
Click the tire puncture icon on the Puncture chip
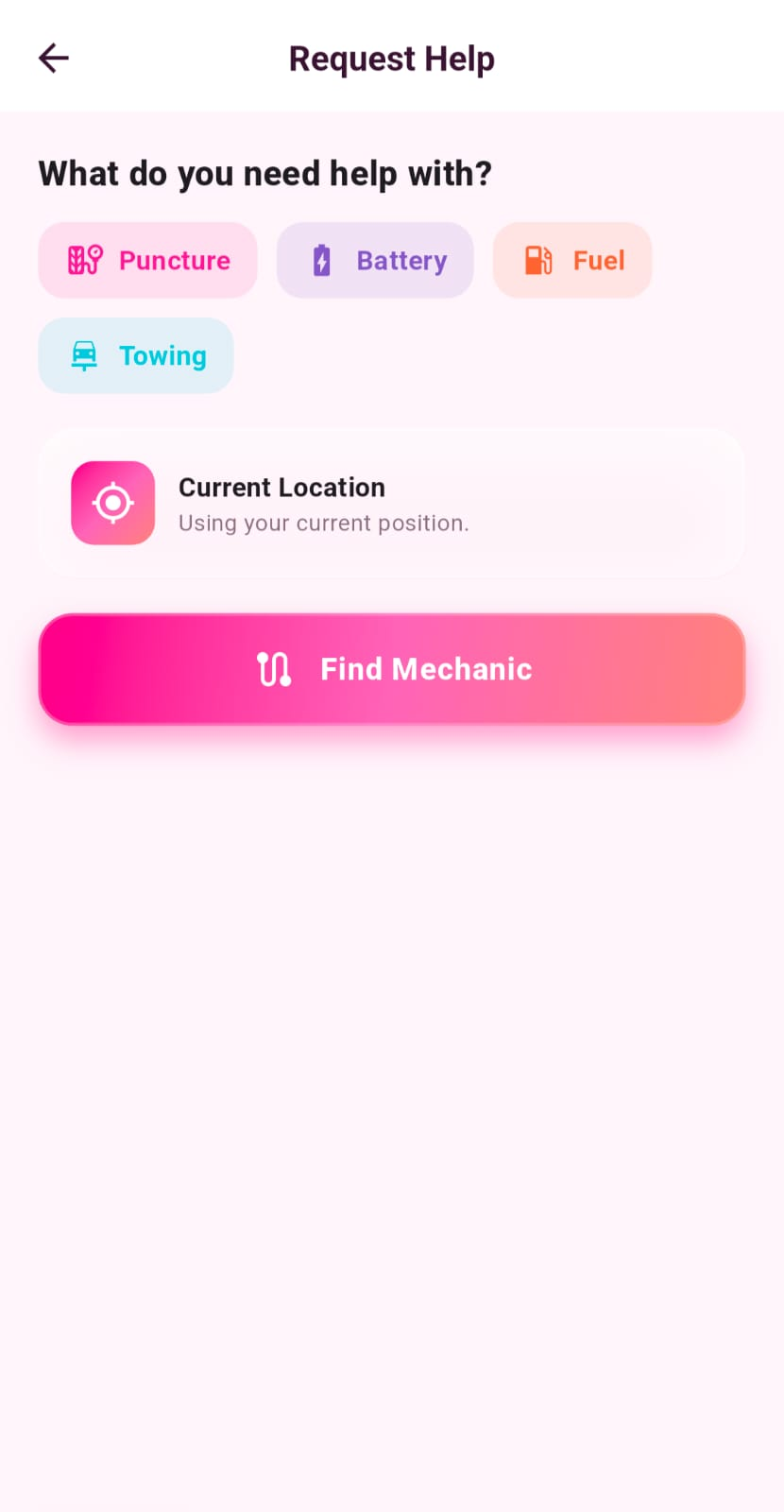pyautogui.click(x=84, y=260)
